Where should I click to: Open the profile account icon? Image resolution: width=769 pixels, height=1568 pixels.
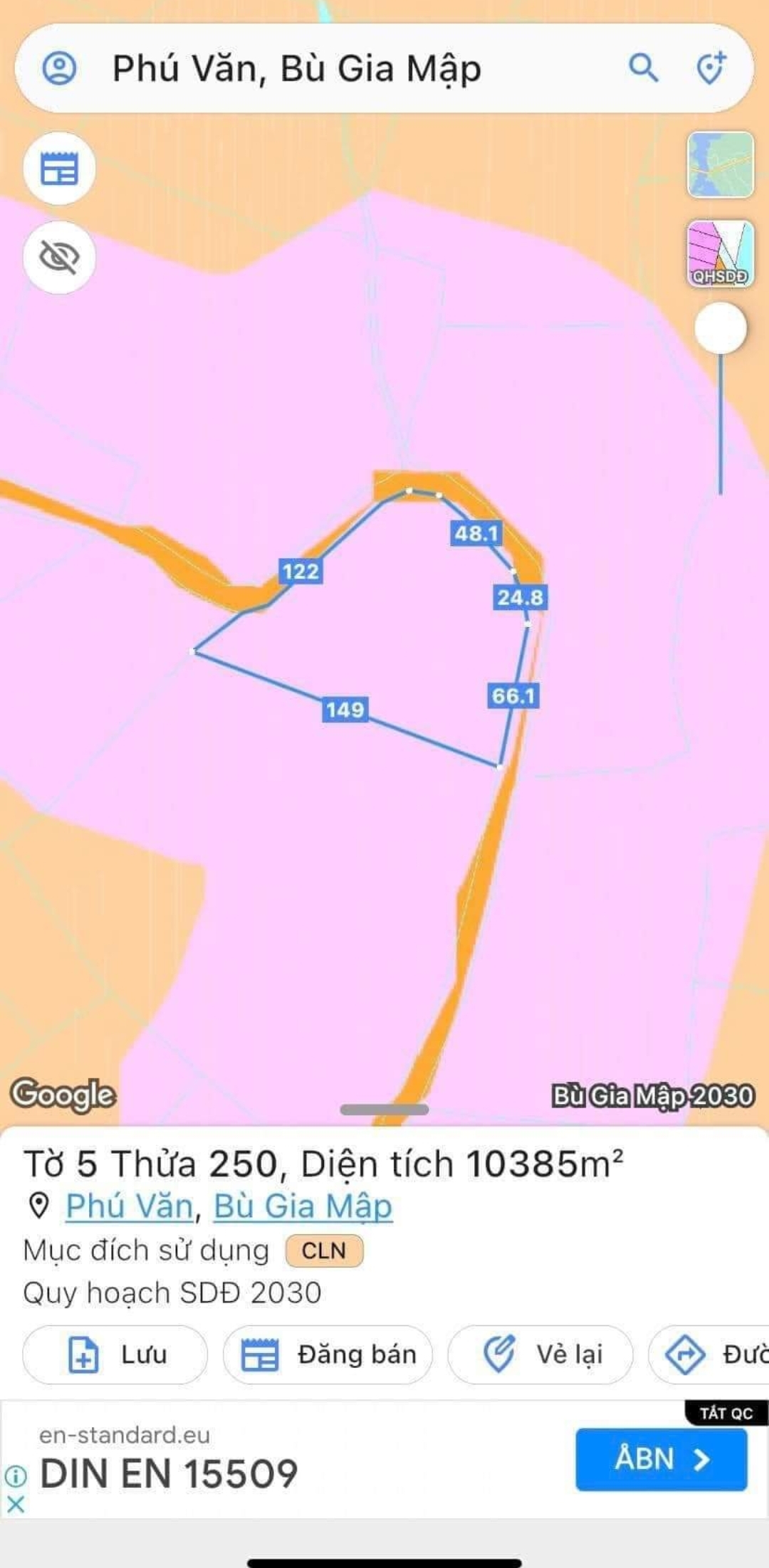click(60, 68)
